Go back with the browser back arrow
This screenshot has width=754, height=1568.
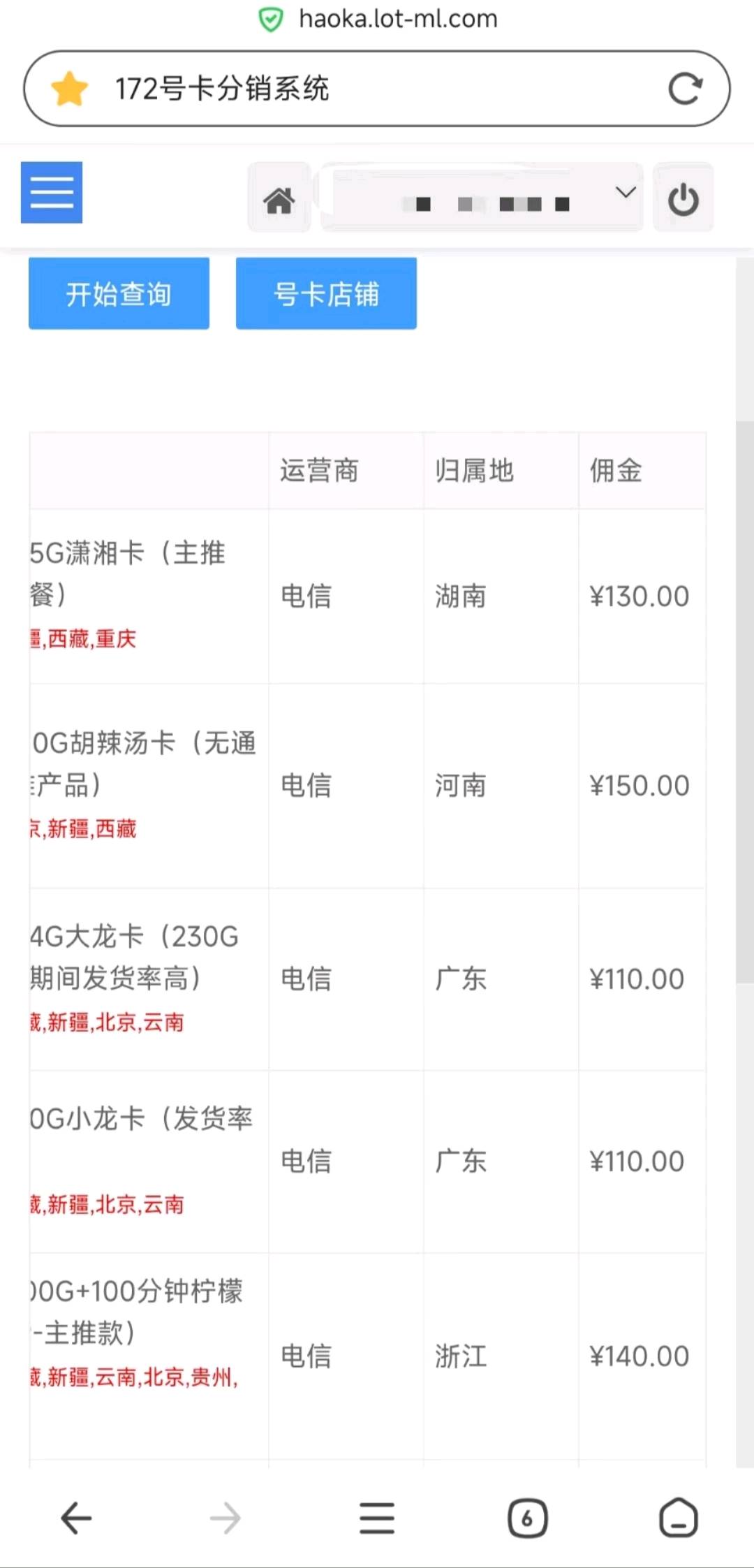click(x=76, y=1518)
